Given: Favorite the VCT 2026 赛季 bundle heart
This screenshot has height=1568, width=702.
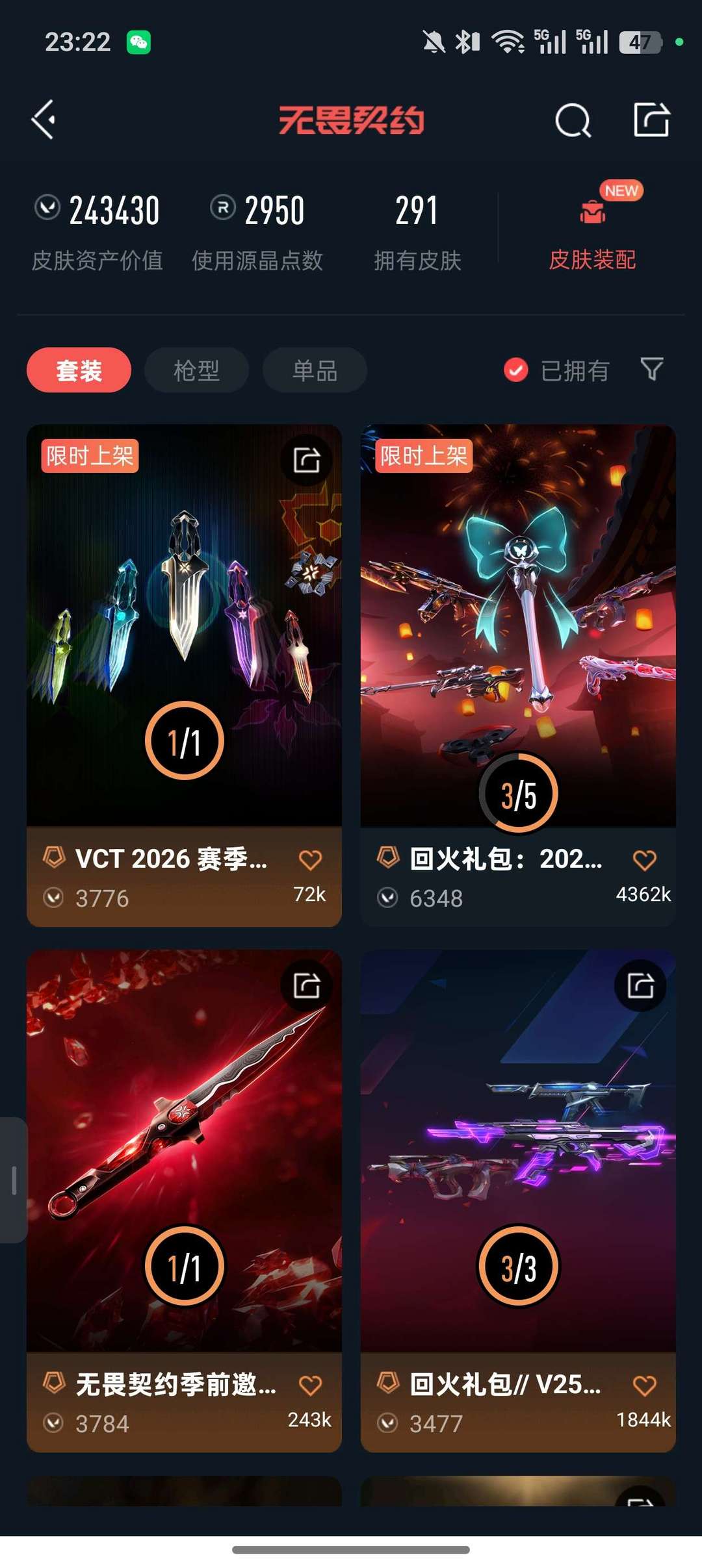Looking at the screenshot, I should 311,859.
